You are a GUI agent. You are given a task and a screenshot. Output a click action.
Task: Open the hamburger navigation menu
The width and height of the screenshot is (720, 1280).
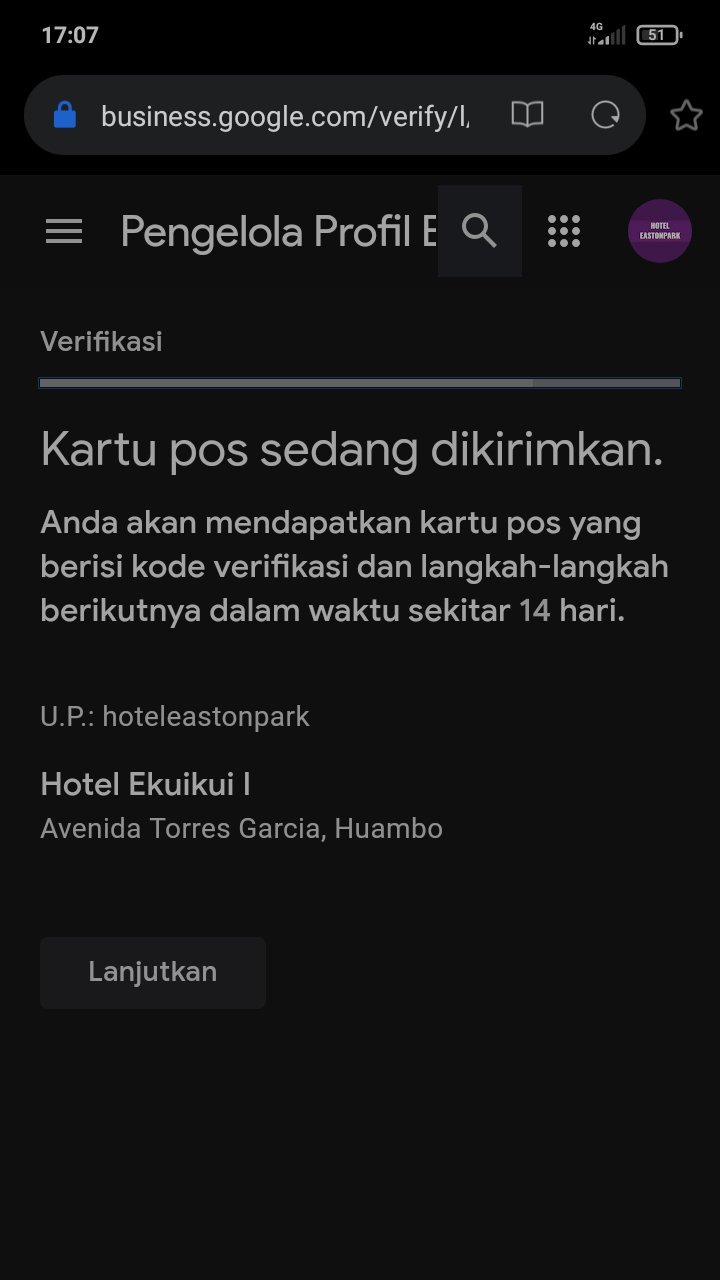[64, 232]
